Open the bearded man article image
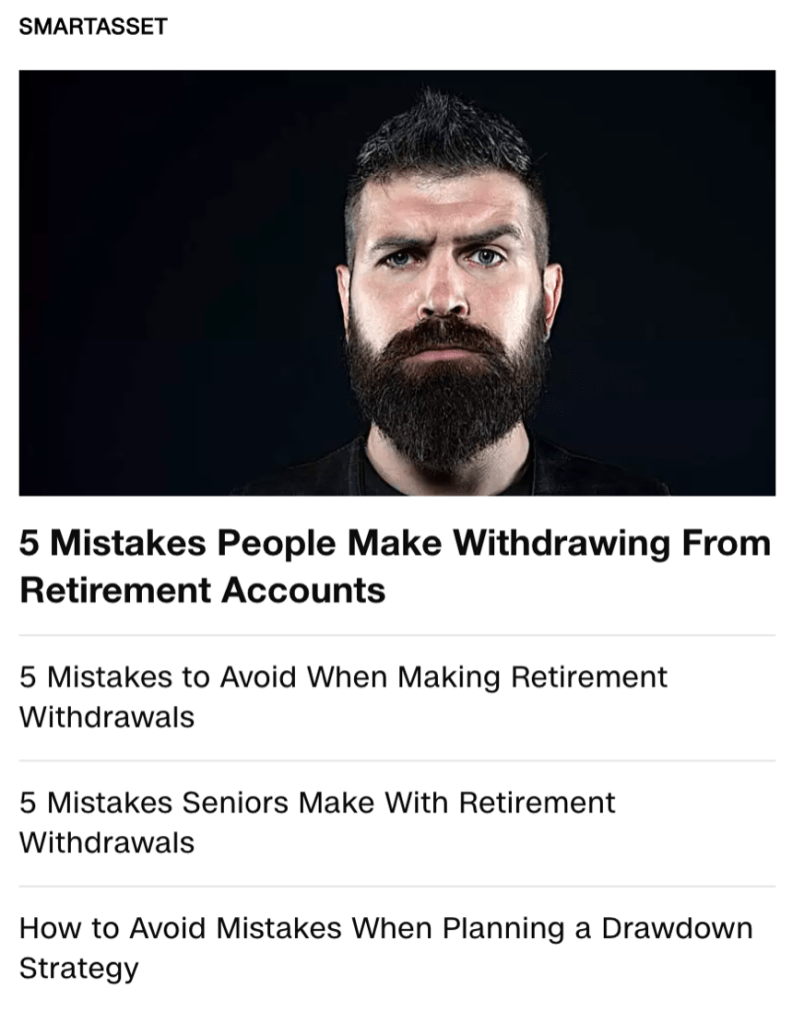Screen dimensions: 804x1023 [x=397, y=282]
